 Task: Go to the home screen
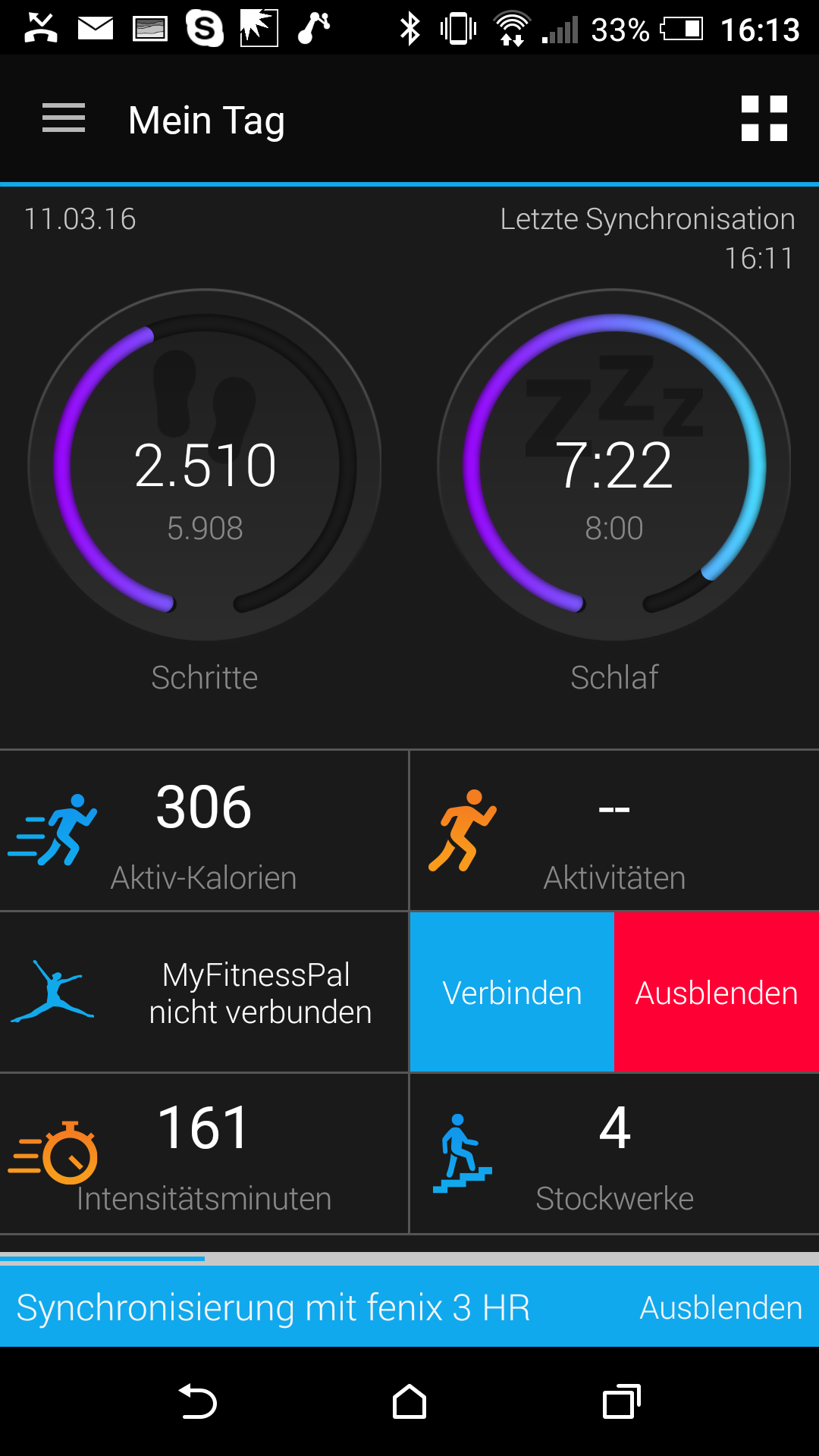409,1401
